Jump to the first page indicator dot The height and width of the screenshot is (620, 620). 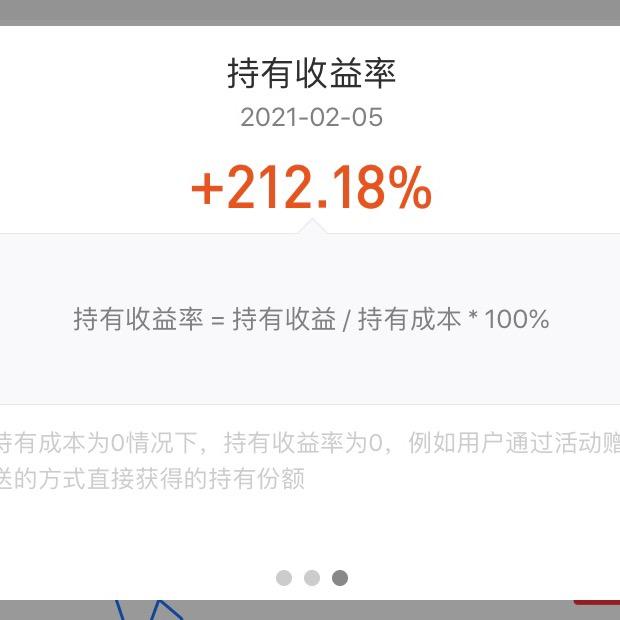click(284, 578)
